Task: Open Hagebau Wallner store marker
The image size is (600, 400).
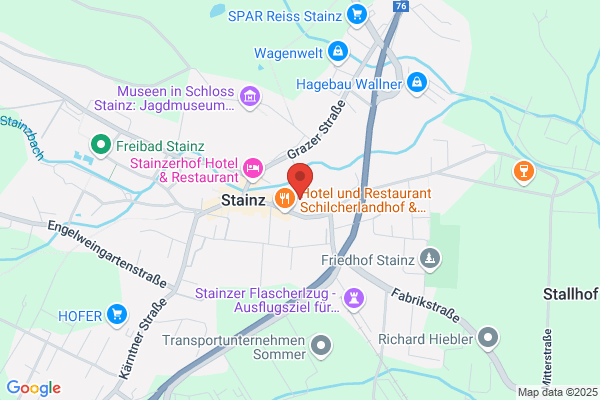Action: (x=417, y=83)
